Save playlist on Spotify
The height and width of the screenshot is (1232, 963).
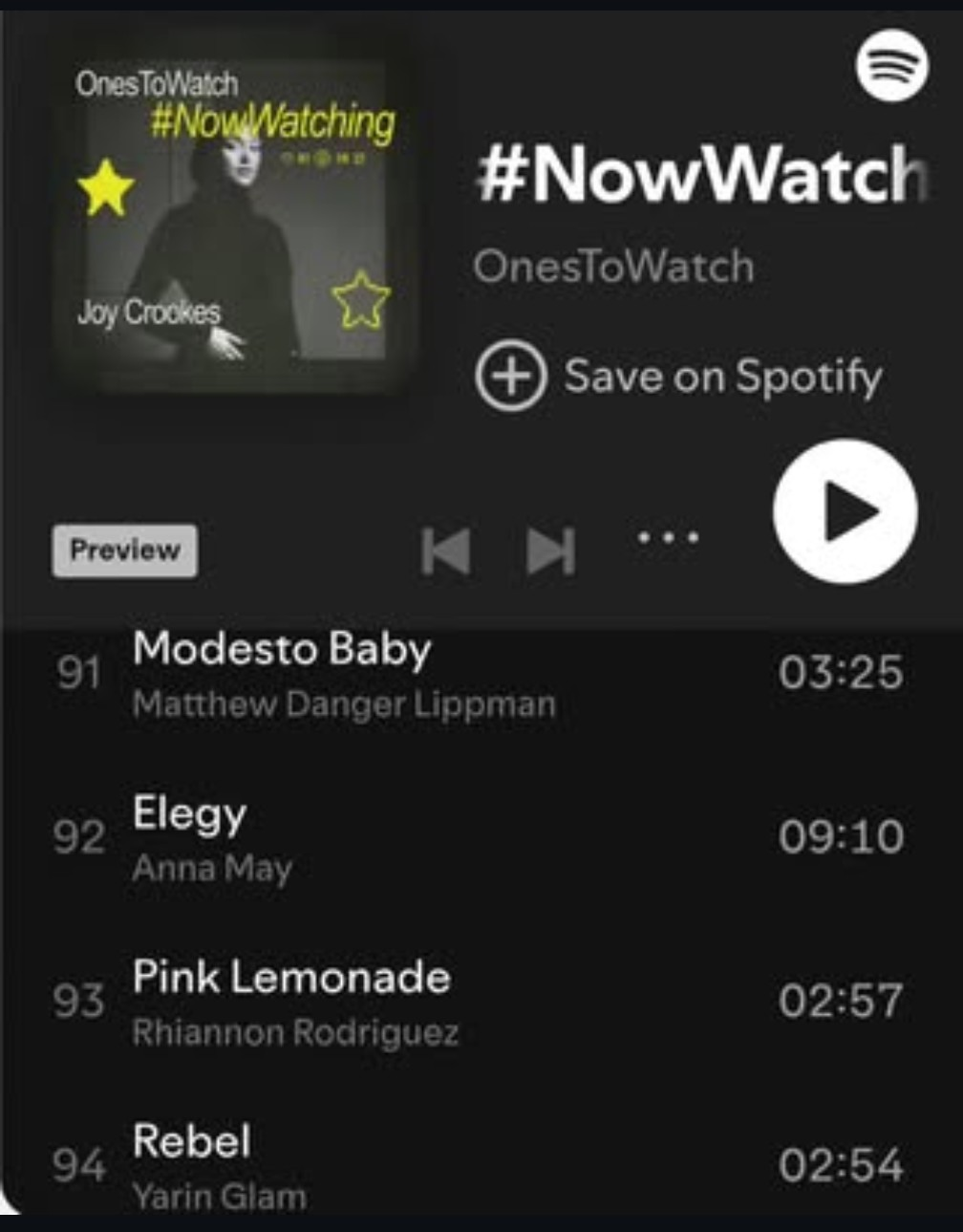coord(678,376)
